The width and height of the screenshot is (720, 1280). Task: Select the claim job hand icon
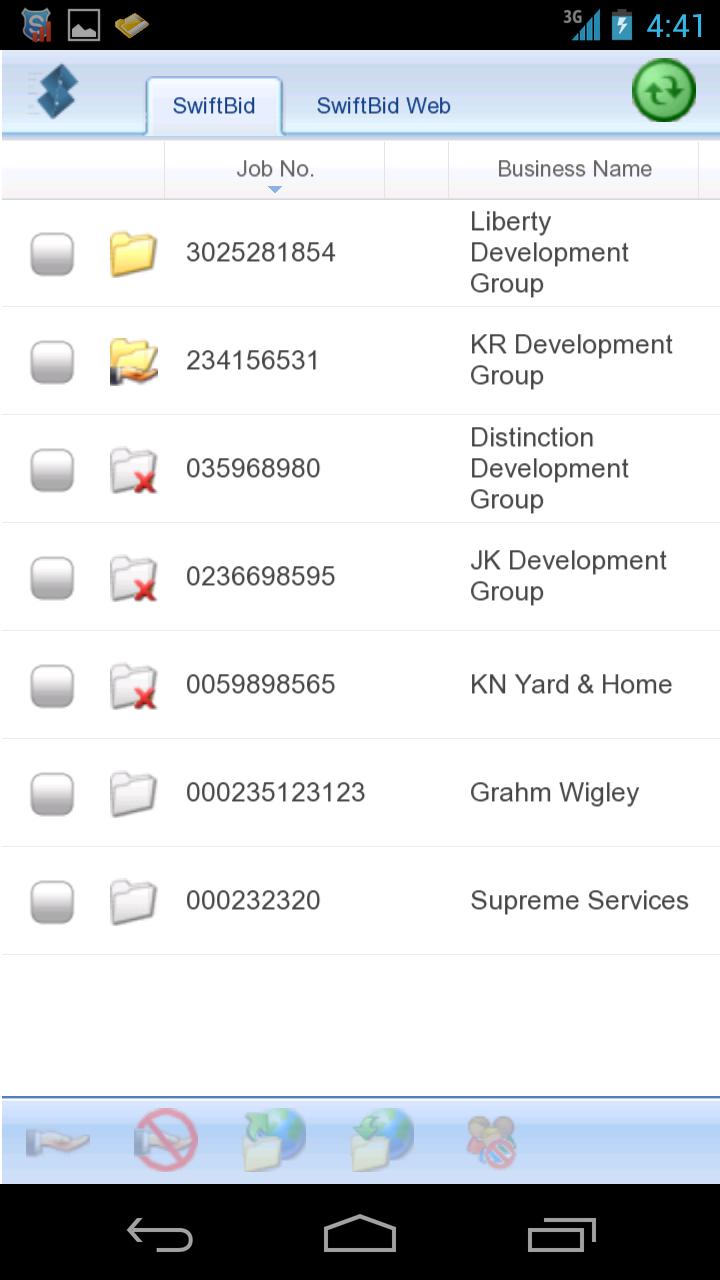coord(57,1140)
